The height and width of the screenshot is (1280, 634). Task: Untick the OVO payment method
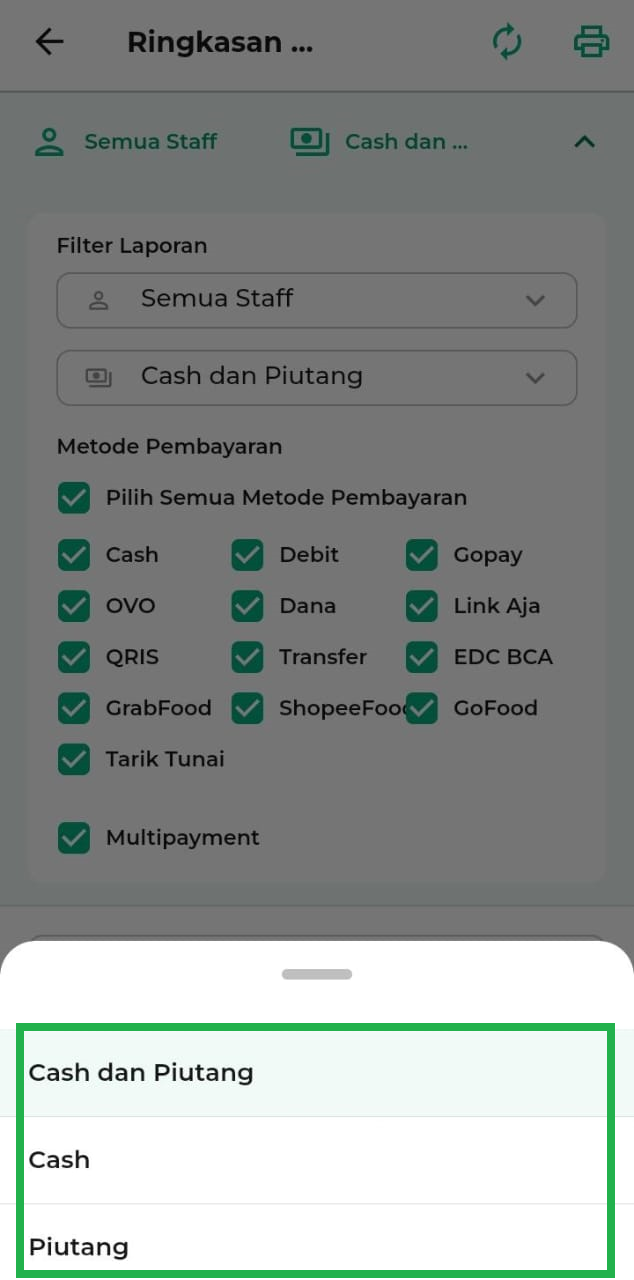(x=74, y=606)
